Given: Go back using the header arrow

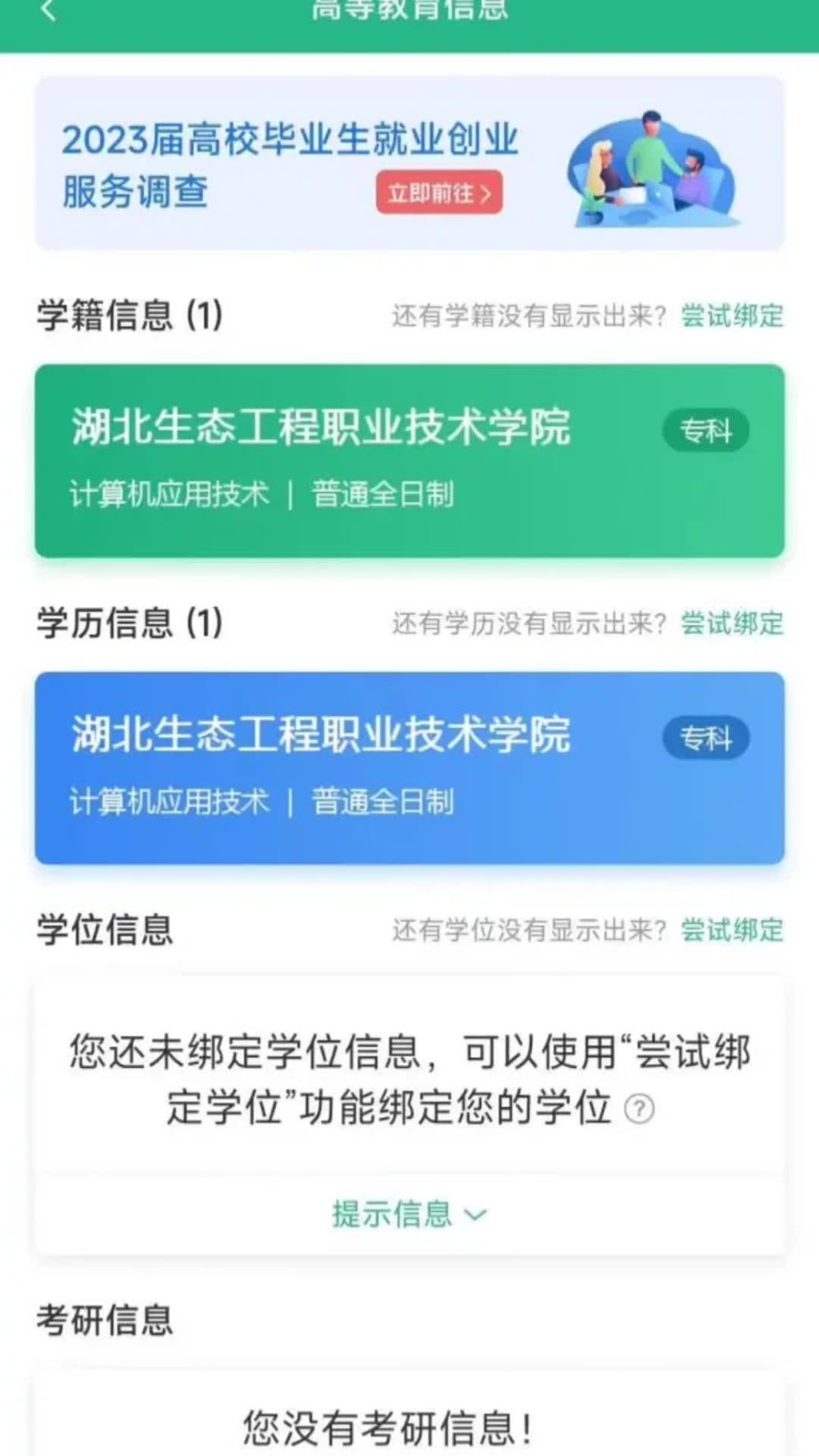Looking at the screenshot, I should pyautogui.click(x=48, y=11).
